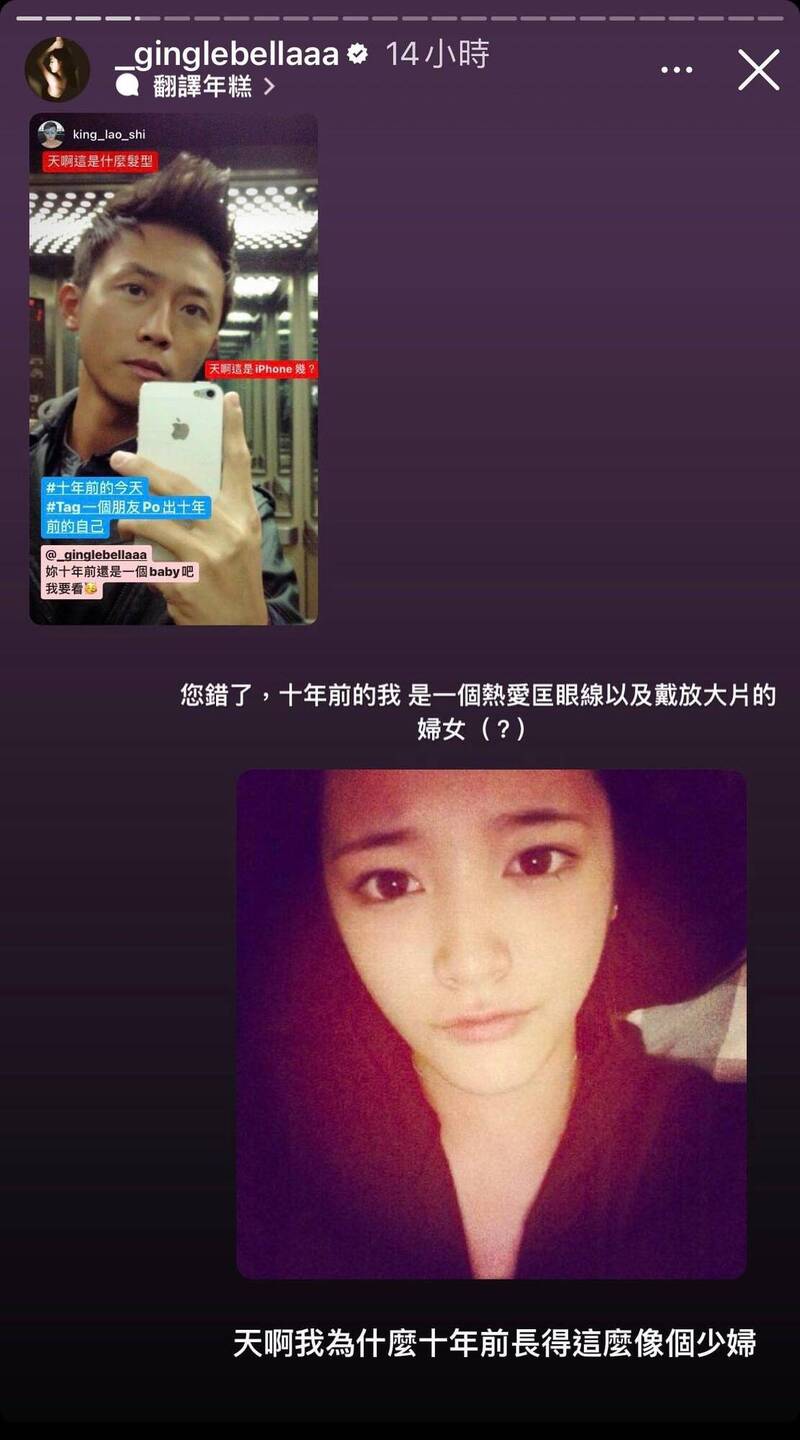Open the reshared king_lao_shi story
The width and height of the screenshot is (800, 1440).
coord(173,369)
